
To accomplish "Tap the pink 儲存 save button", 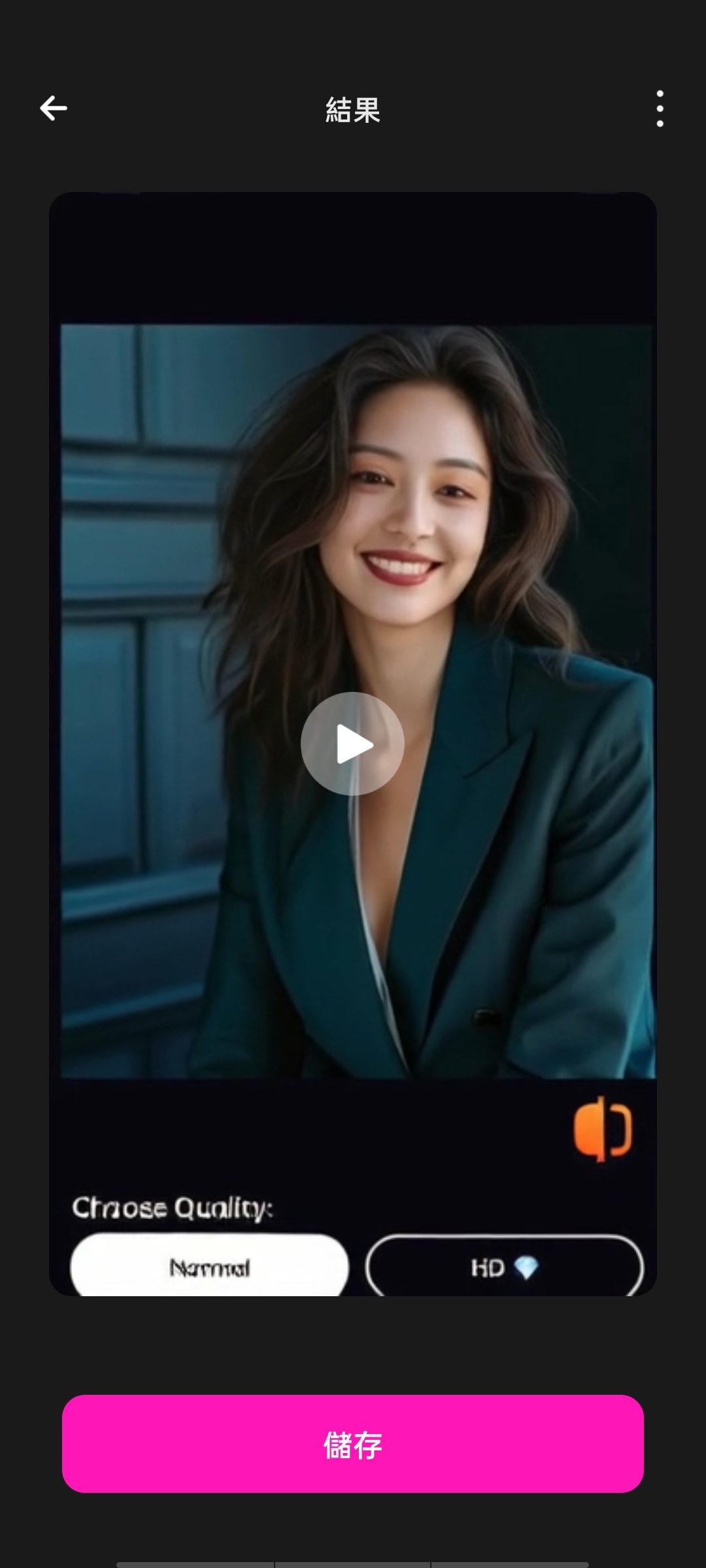I will (353, 1444).
